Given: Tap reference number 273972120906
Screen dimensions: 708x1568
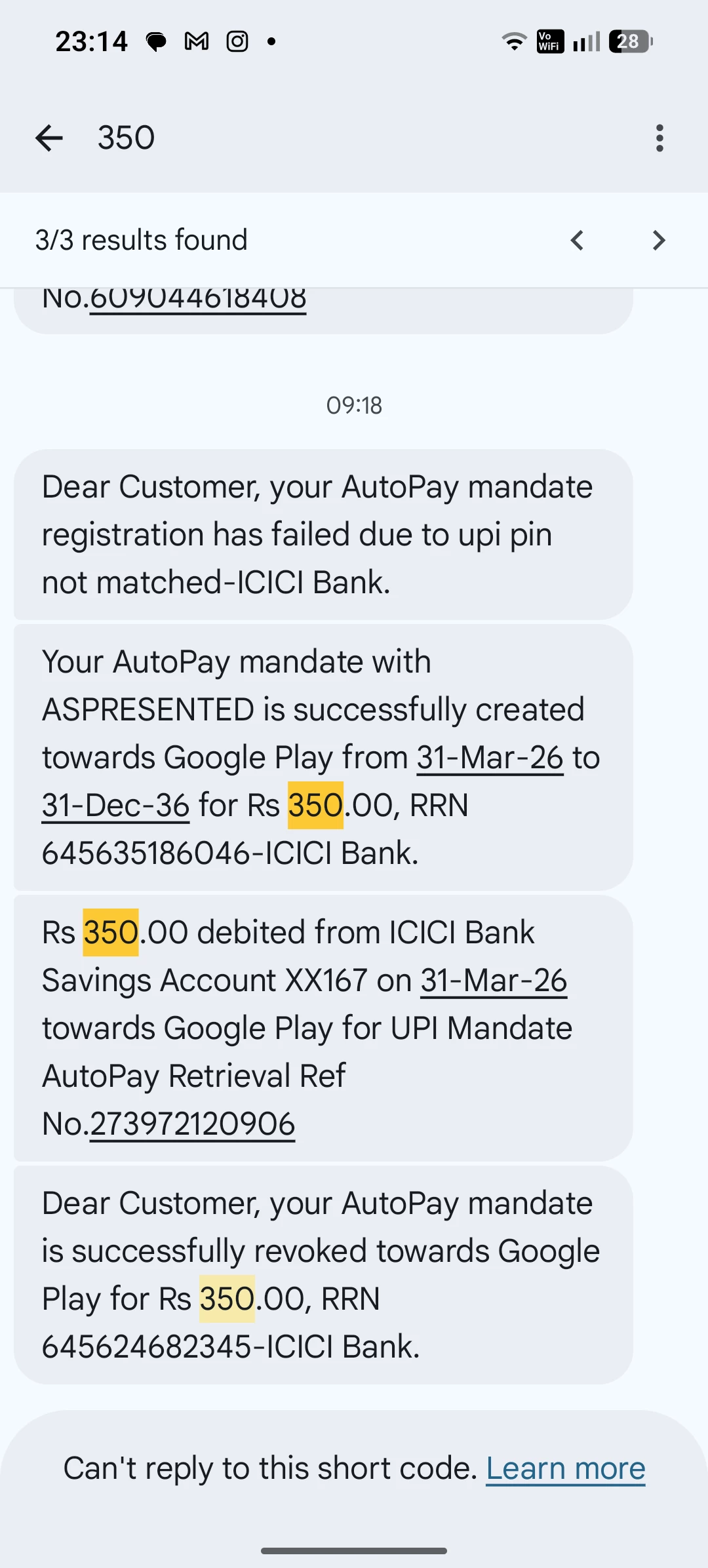Looking at the screenshot, I should [192, 1124].
